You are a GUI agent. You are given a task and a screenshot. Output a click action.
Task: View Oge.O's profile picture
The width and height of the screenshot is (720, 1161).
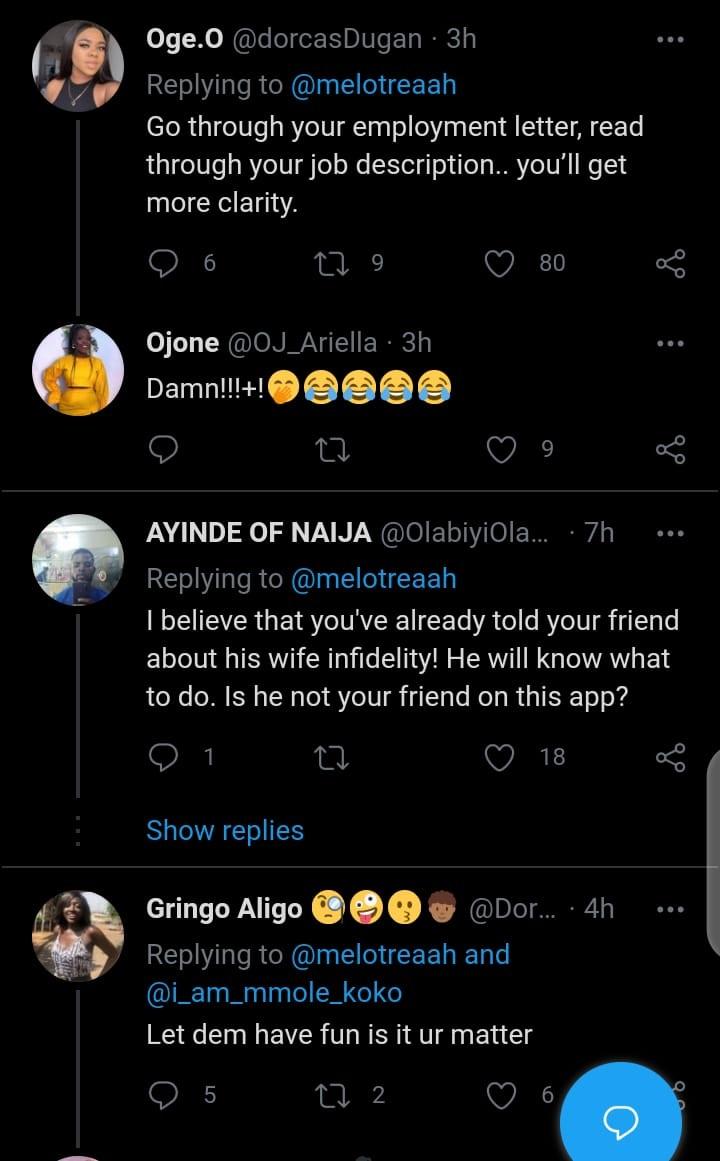coord(77,63)
